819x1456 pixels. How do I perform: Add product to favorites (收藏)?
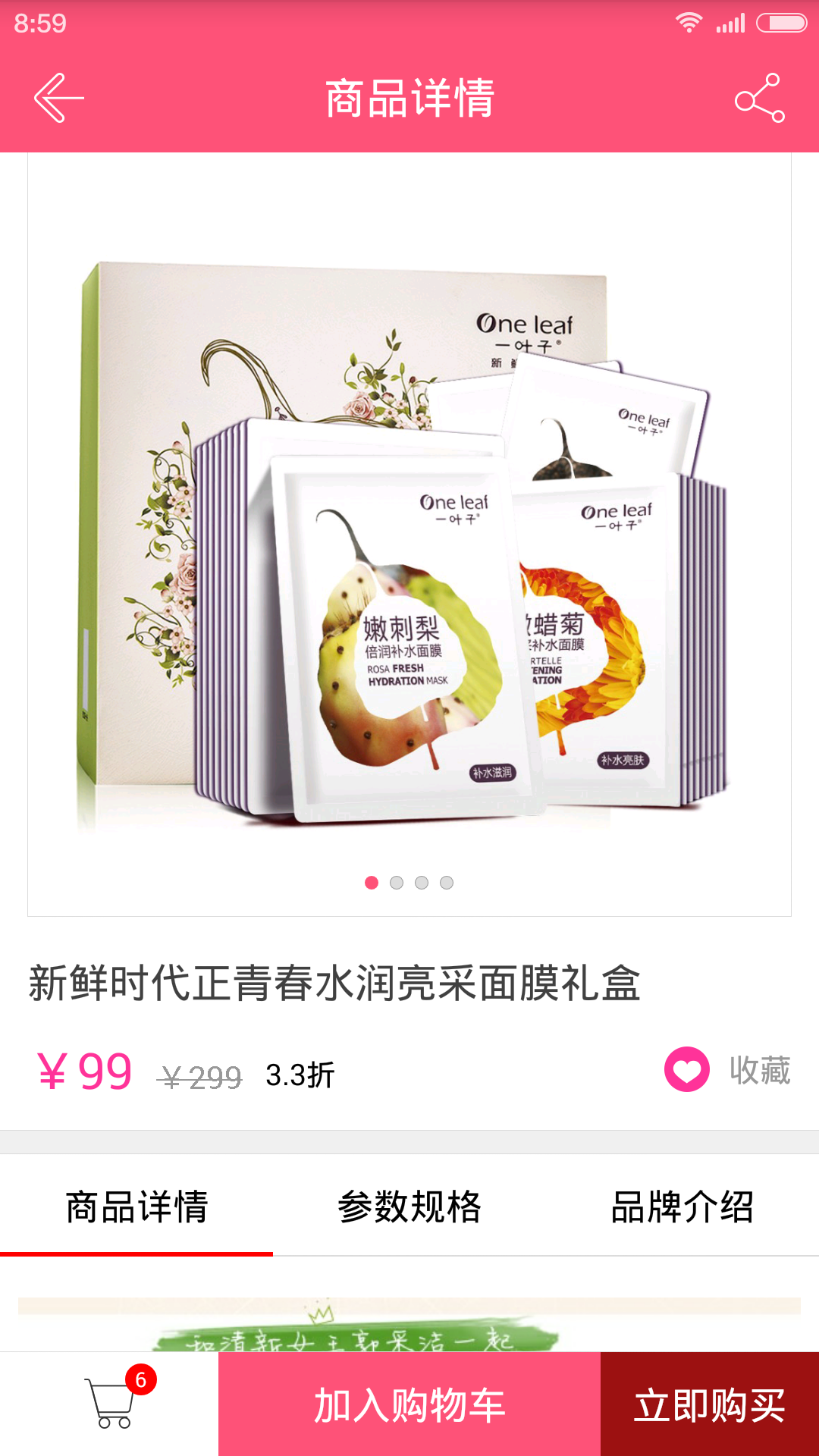click(726, 1070)
